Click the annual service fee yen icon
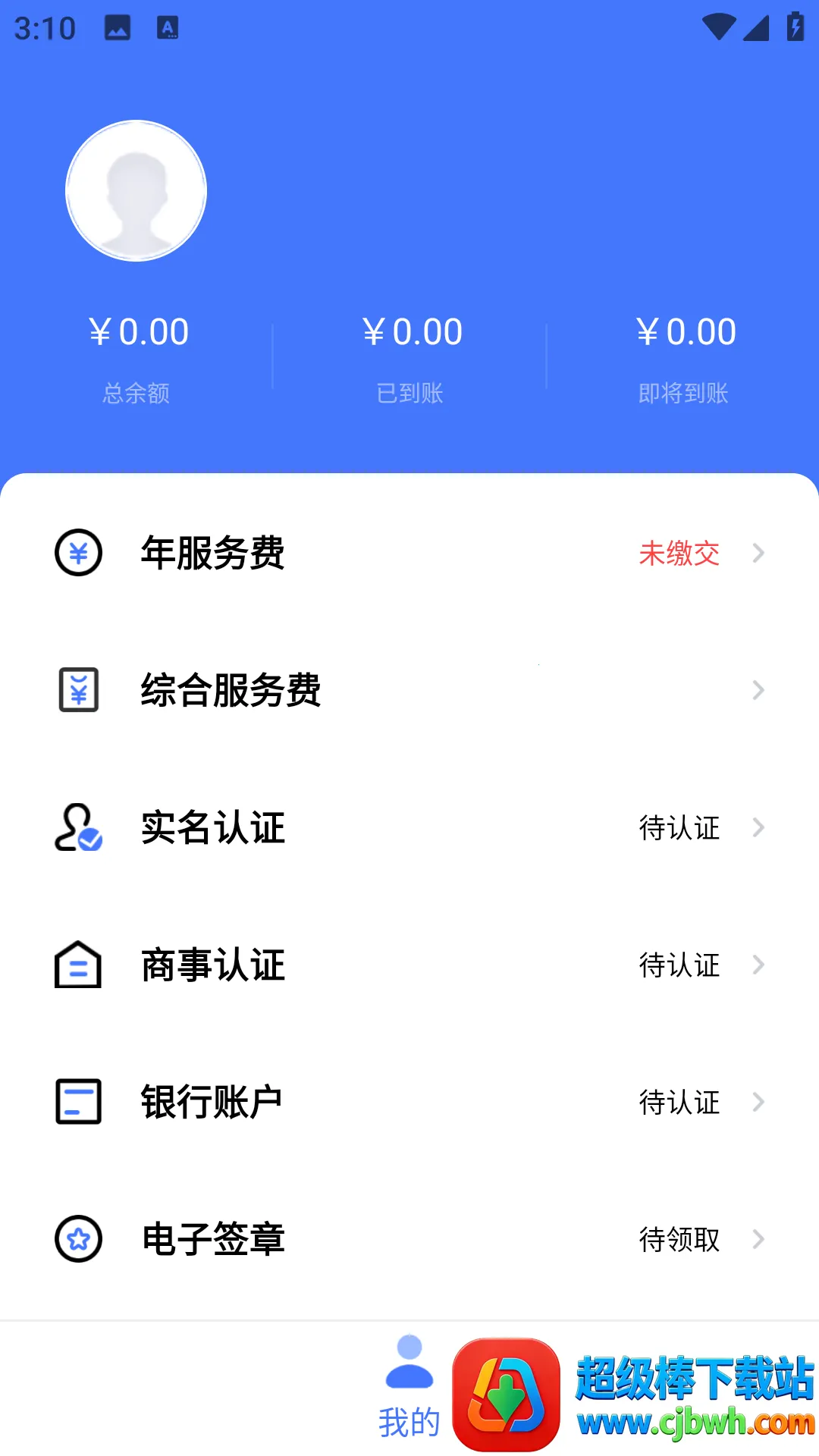 [77, 554]
